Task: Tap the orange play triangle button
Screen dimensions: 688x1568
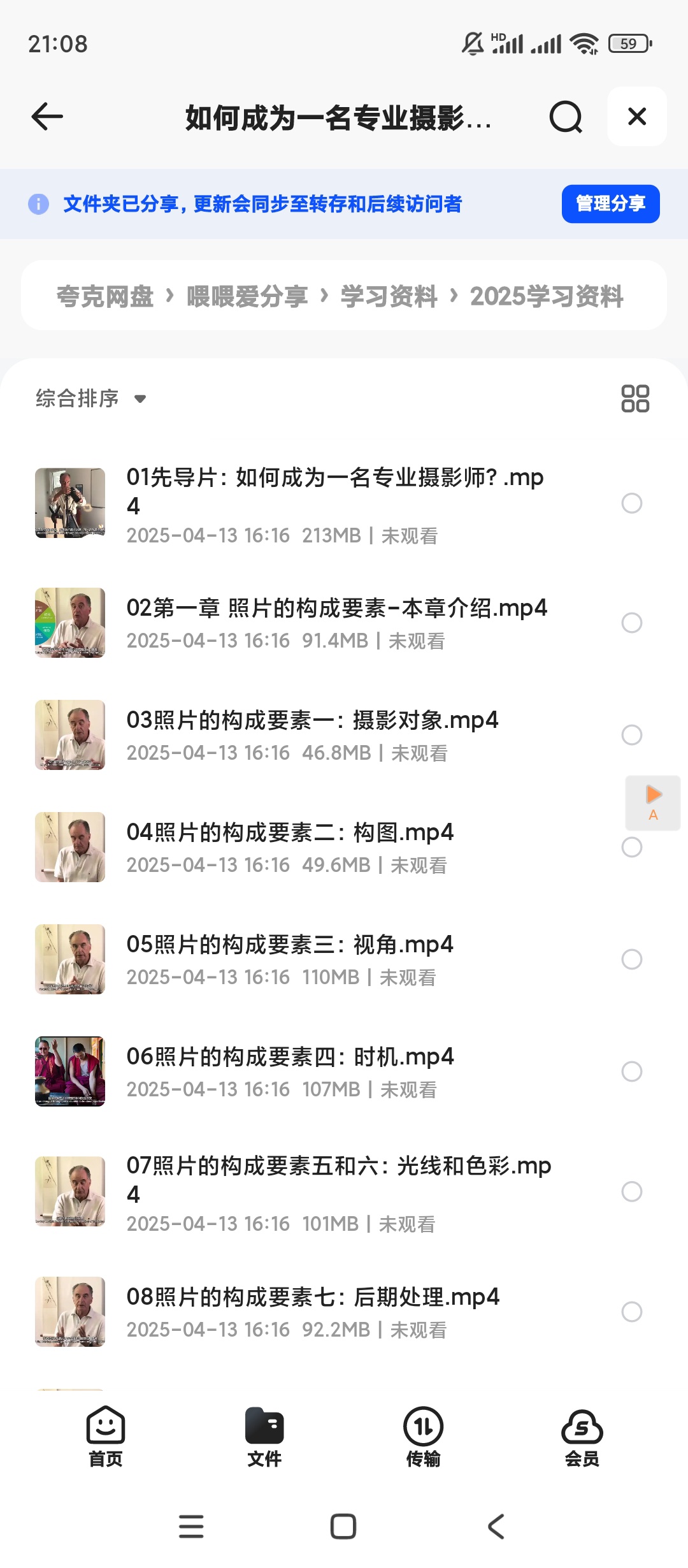Action: click(653, 794)
